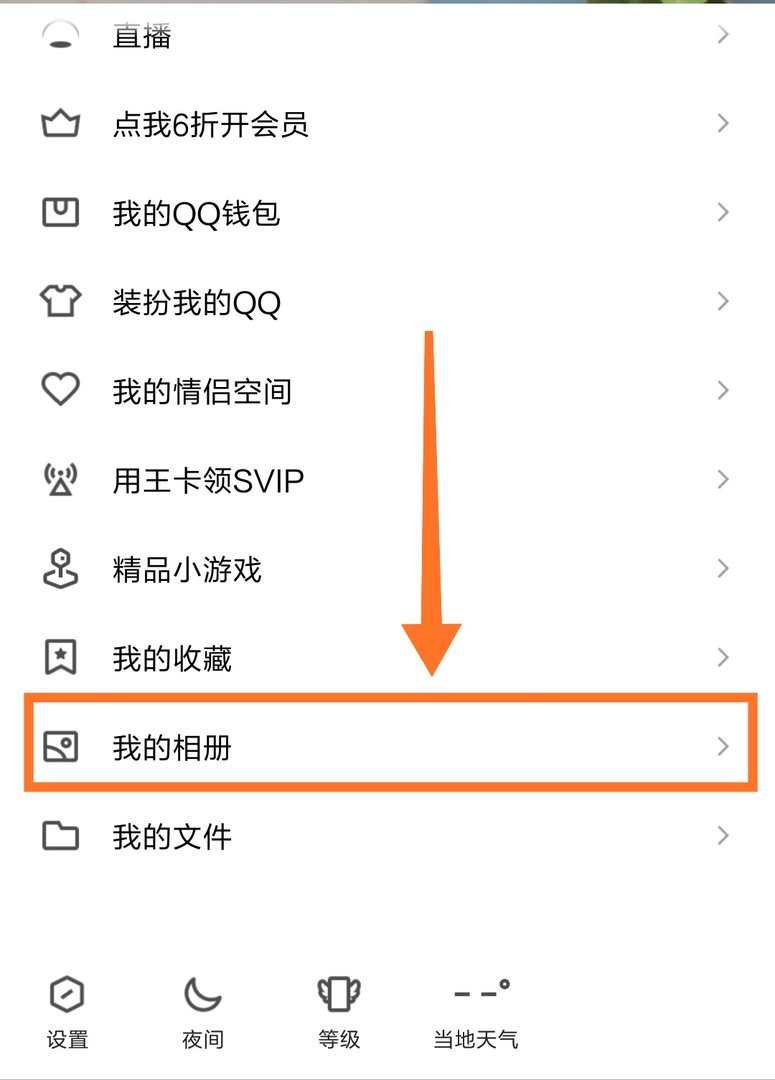Image resolution: width=775 pixels, height=1080 pixels.
Task: Select the photo icon for 我的相册
Action: tap(60, 747)
